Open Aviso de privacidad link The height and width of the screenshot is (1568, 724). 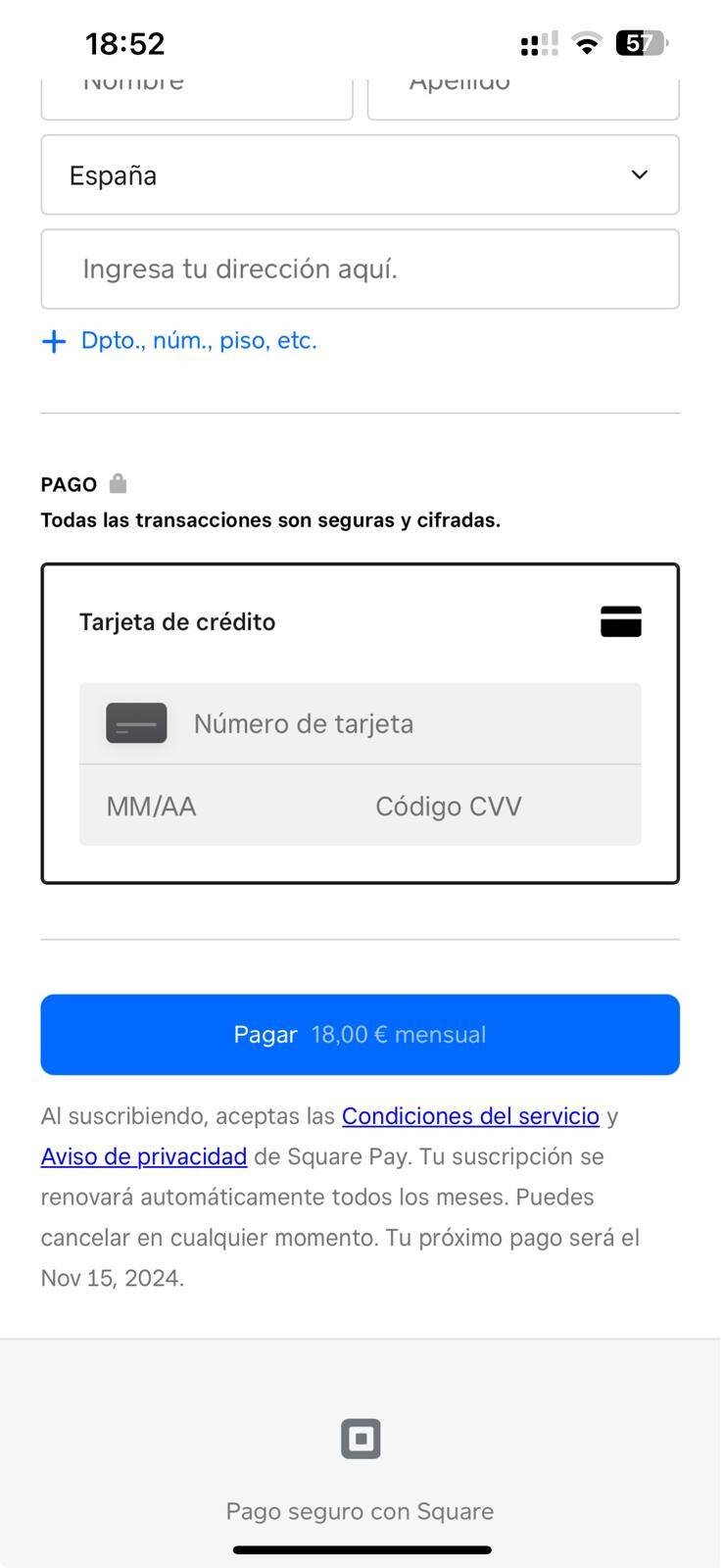144,1156
